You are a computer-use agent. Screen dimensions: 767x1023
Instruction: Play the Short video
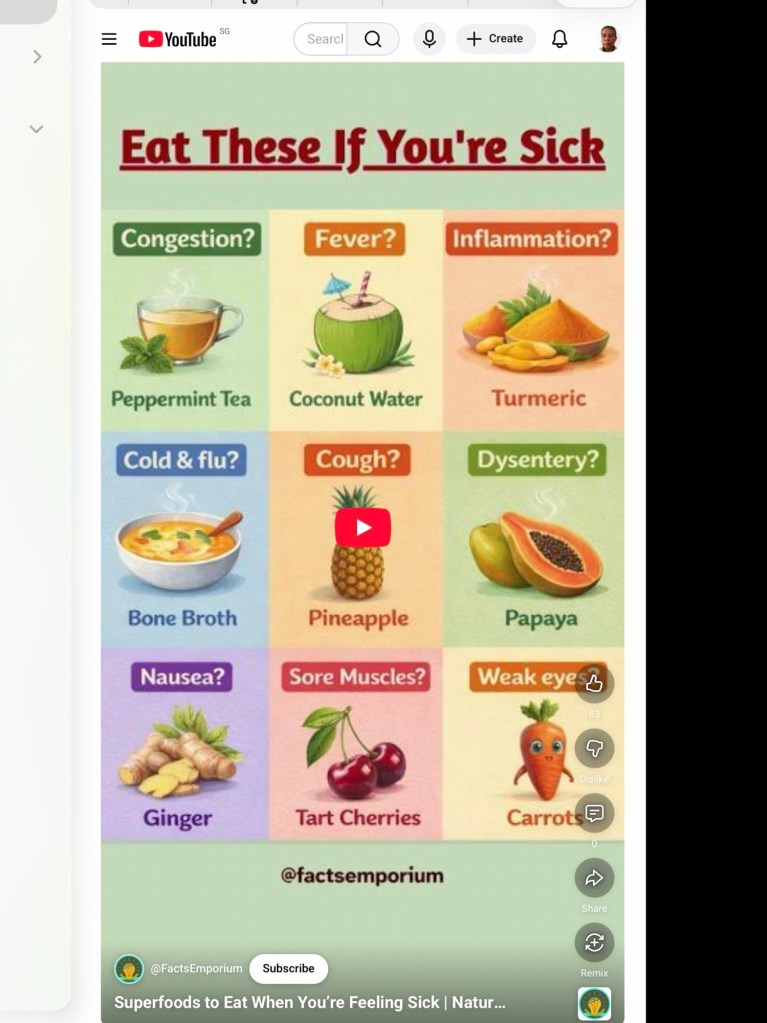362,527
